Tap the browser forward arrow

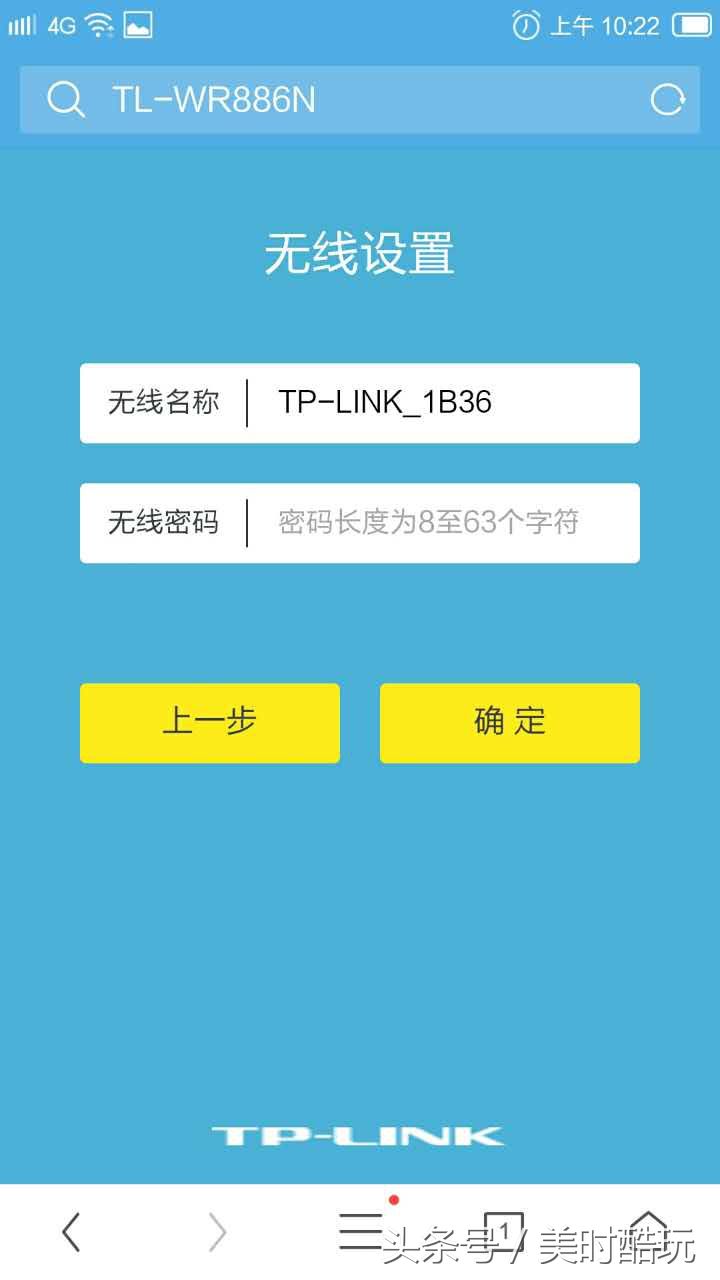[216, 1233]
